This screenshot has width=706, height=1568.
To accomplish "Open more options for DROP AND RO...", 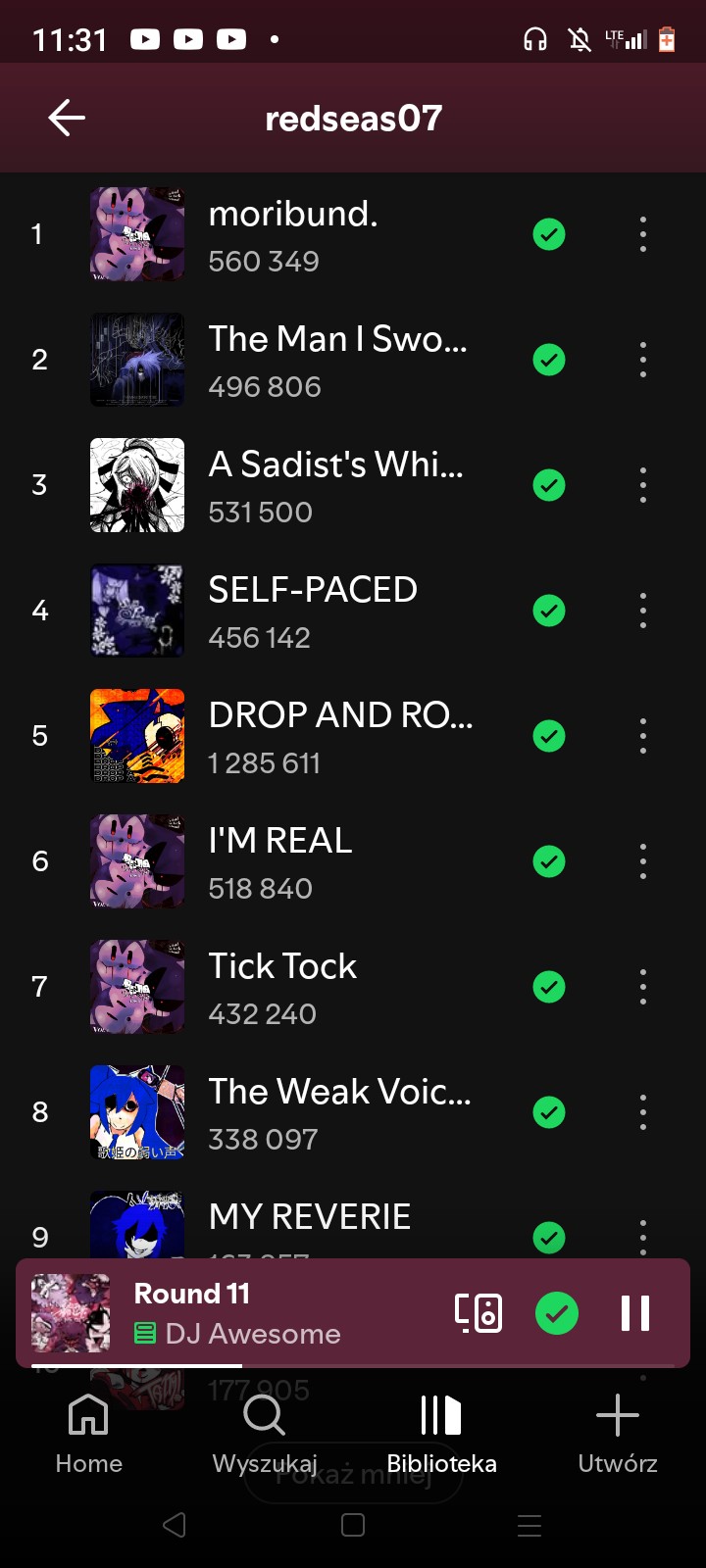I will (x=643, y=736).
